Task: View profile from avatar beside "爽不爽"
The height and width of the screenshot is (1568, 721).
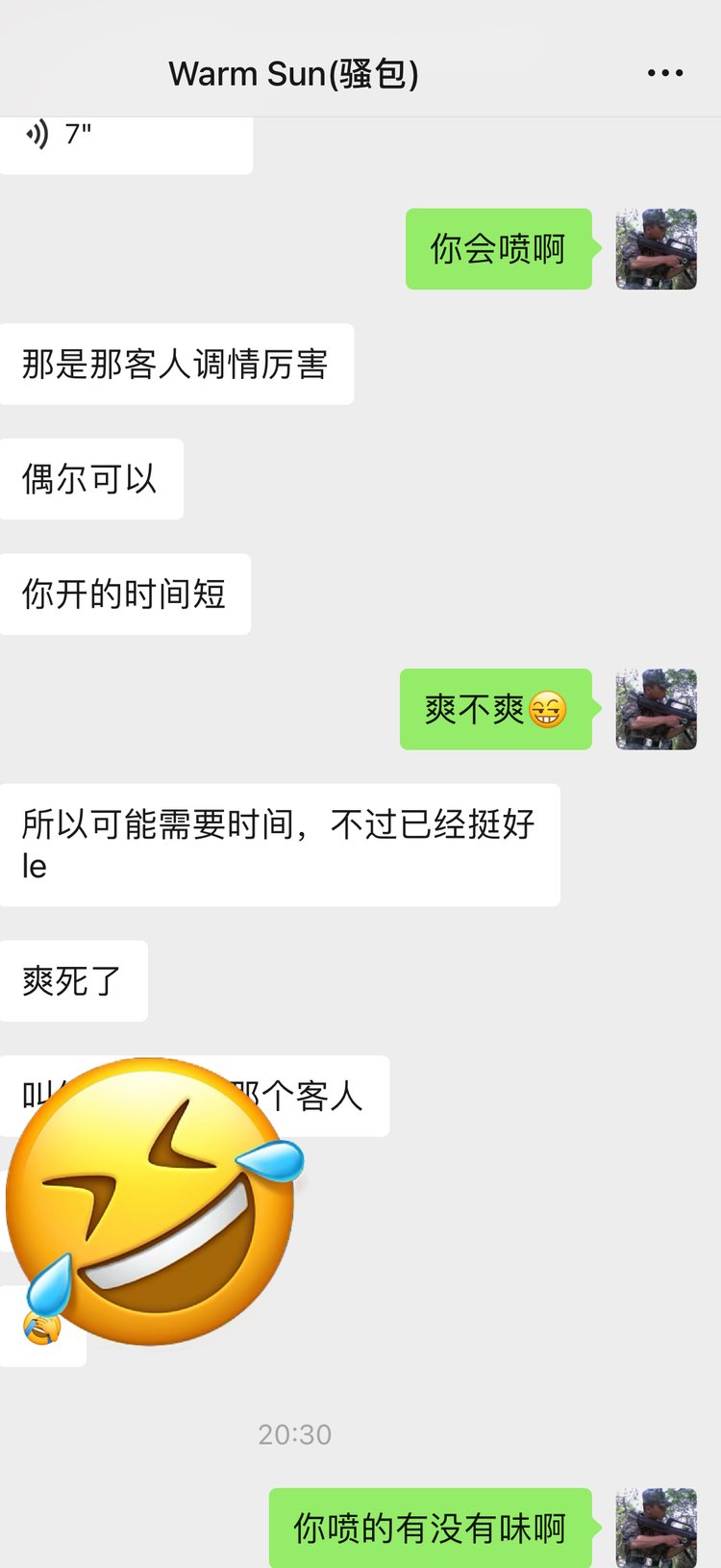Action: (x=656, y=709)
